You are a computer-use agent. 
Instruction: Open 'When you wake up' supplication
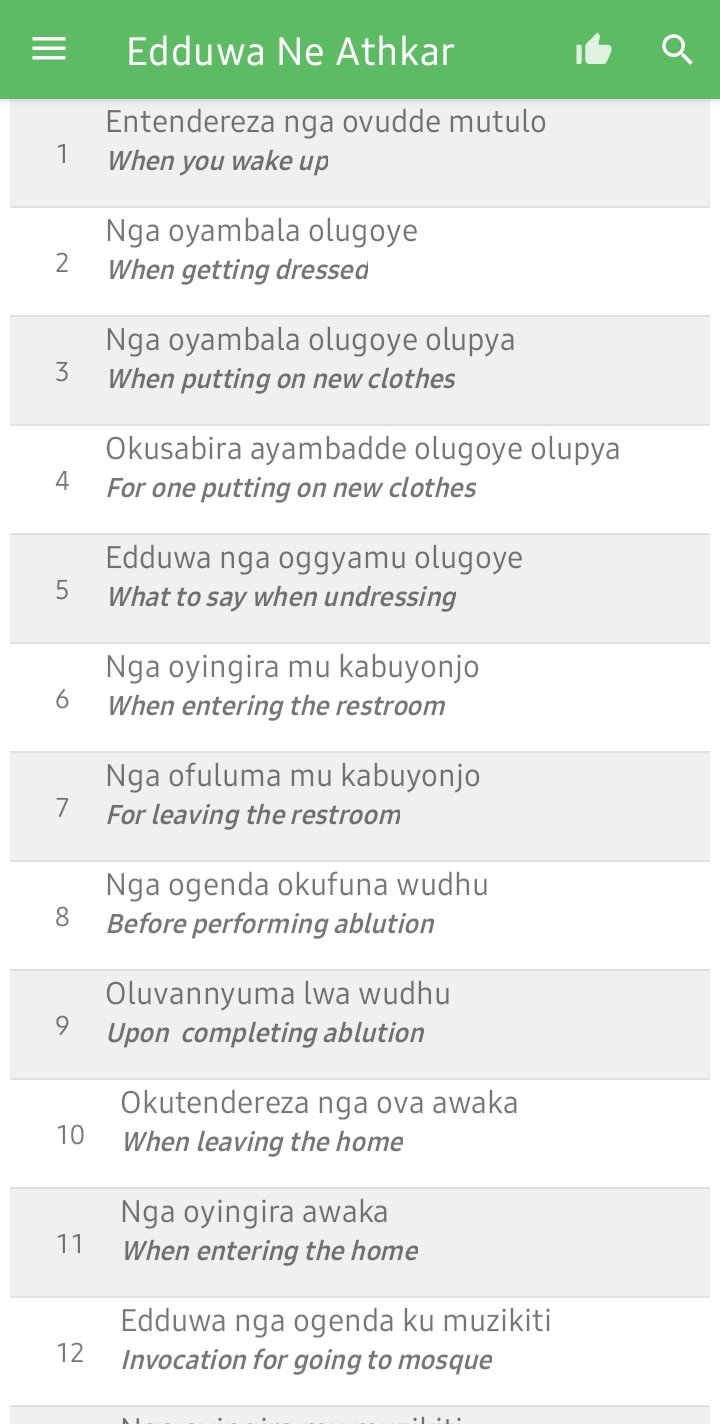pyautogui.click(x=360, y=153)
